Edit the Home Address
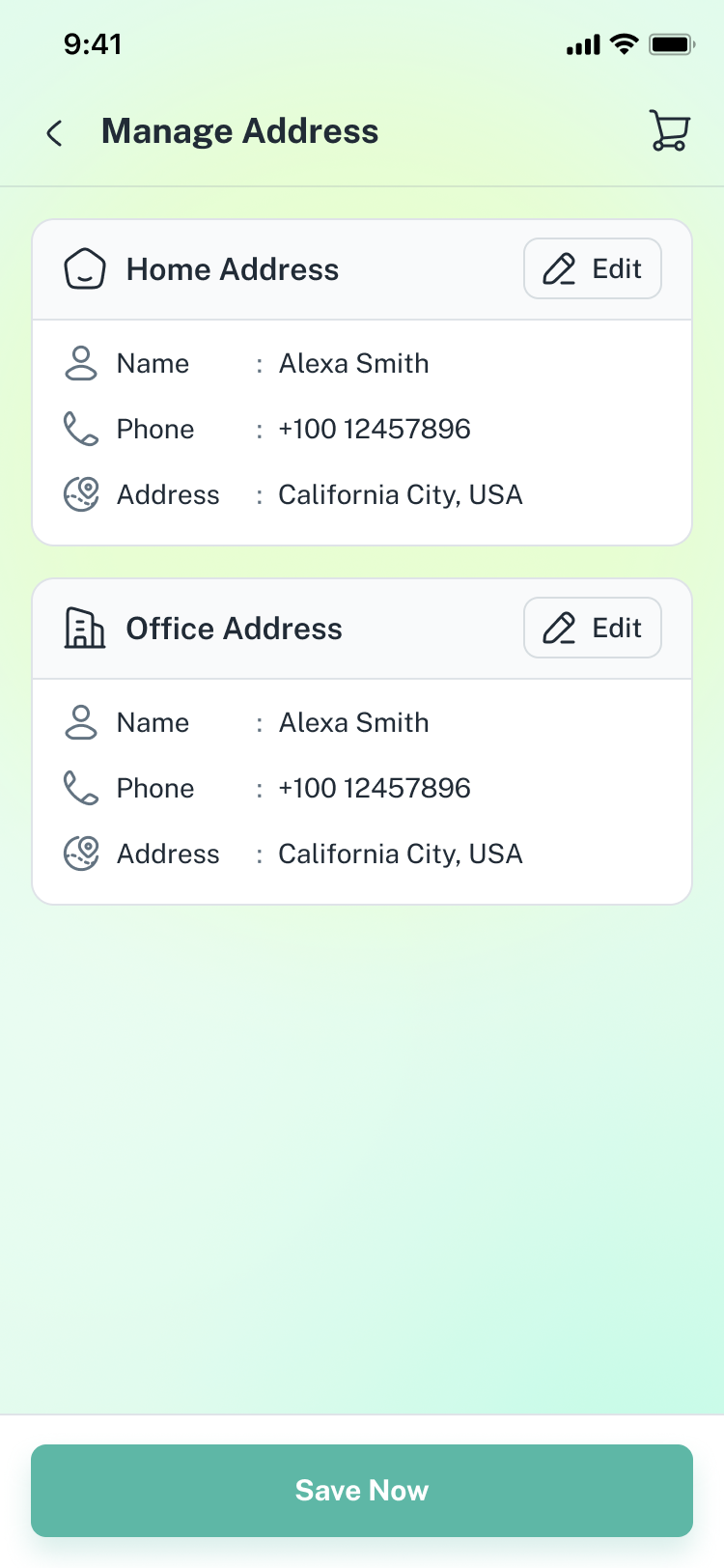Viewport: 724px width, 1568px height. (x=592, y=268)
